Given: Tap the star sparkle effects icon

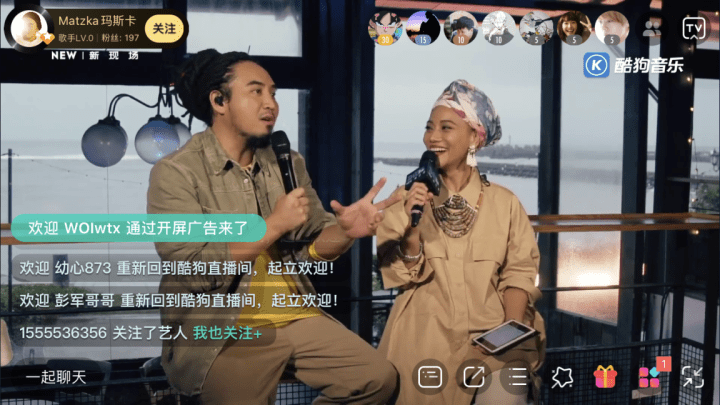Looking at the screenshot, I should 562,377.
